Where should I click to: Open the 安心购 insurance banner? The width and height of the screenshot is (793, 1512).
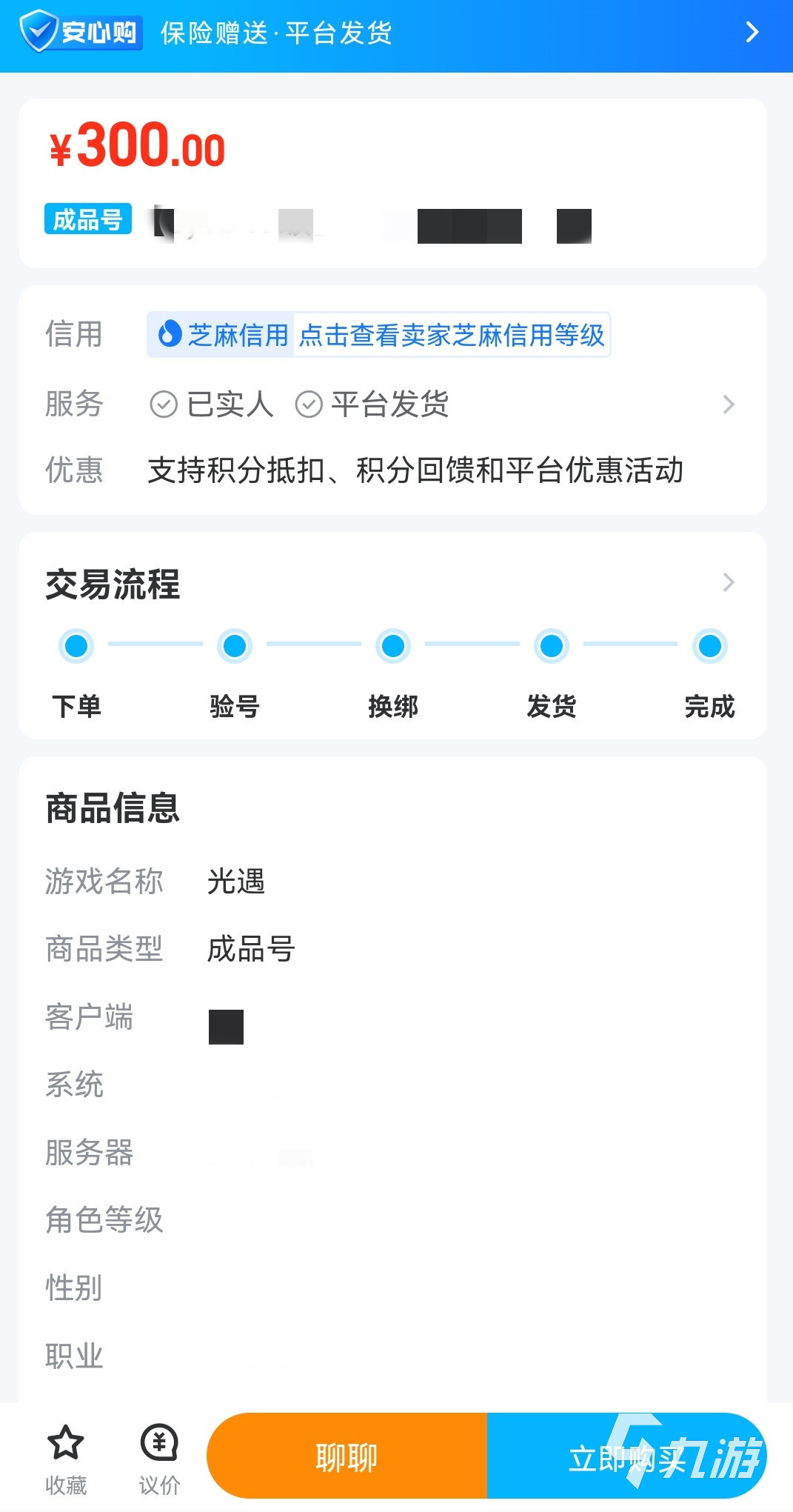(x=396, y=33)
